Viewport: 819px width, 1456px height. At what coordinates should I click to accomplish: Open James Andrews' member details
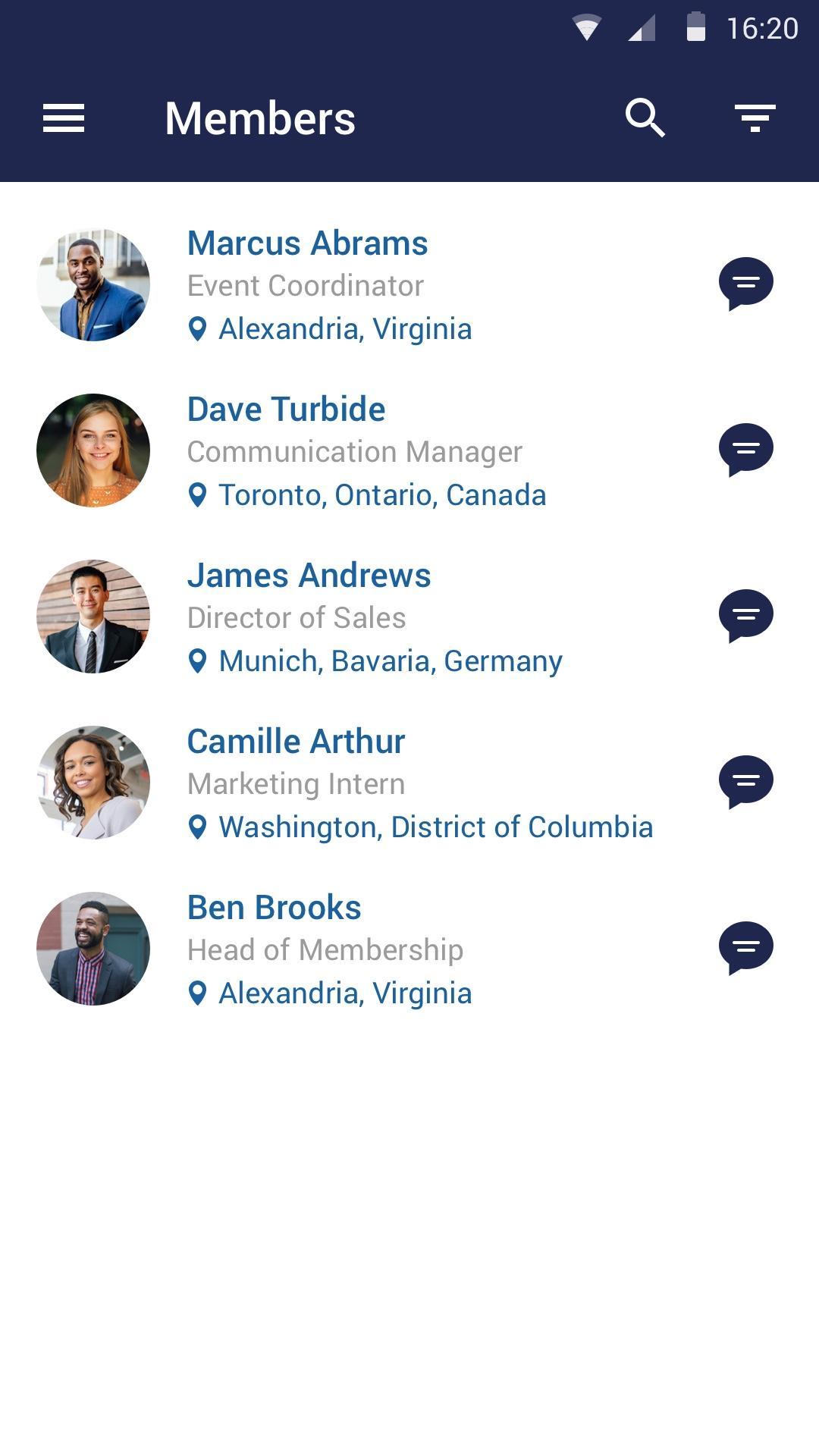[x=309, y=576]
